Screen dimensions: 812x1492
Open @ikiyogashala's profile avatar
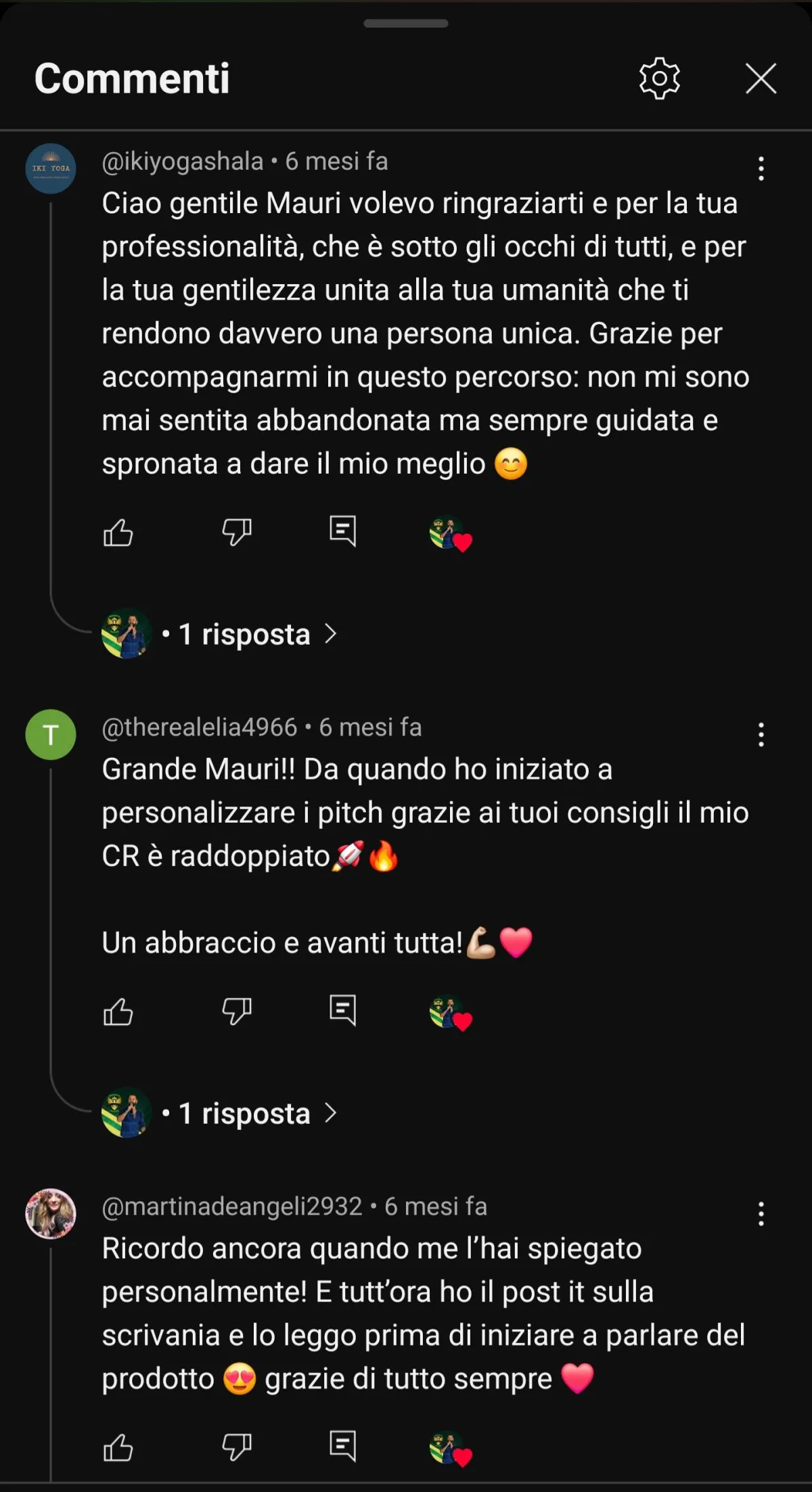tap(51, 168)
